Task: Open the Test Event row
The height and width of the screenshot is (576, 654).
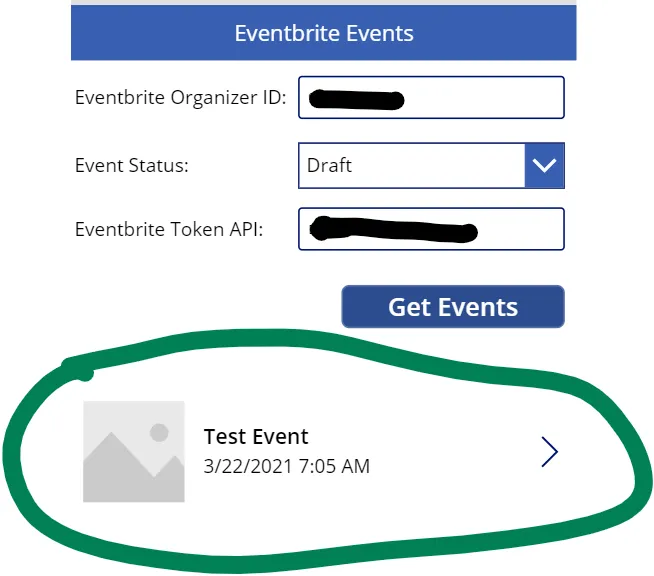Action: coord(548,452)
